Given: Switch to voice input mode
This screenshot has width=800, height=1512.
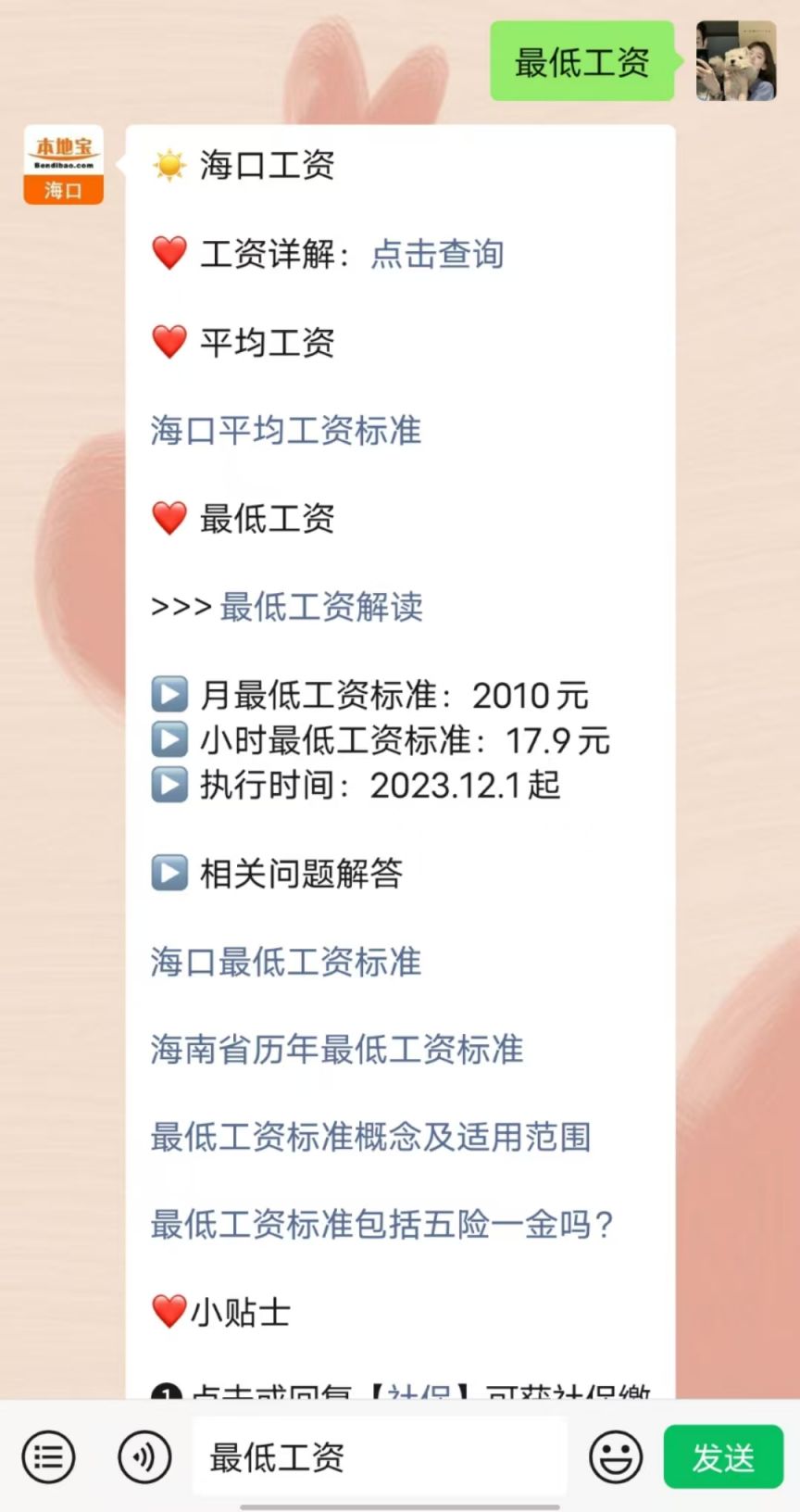Looking at the screenshot, I should pyautogui.click(x=144, y=1457).
